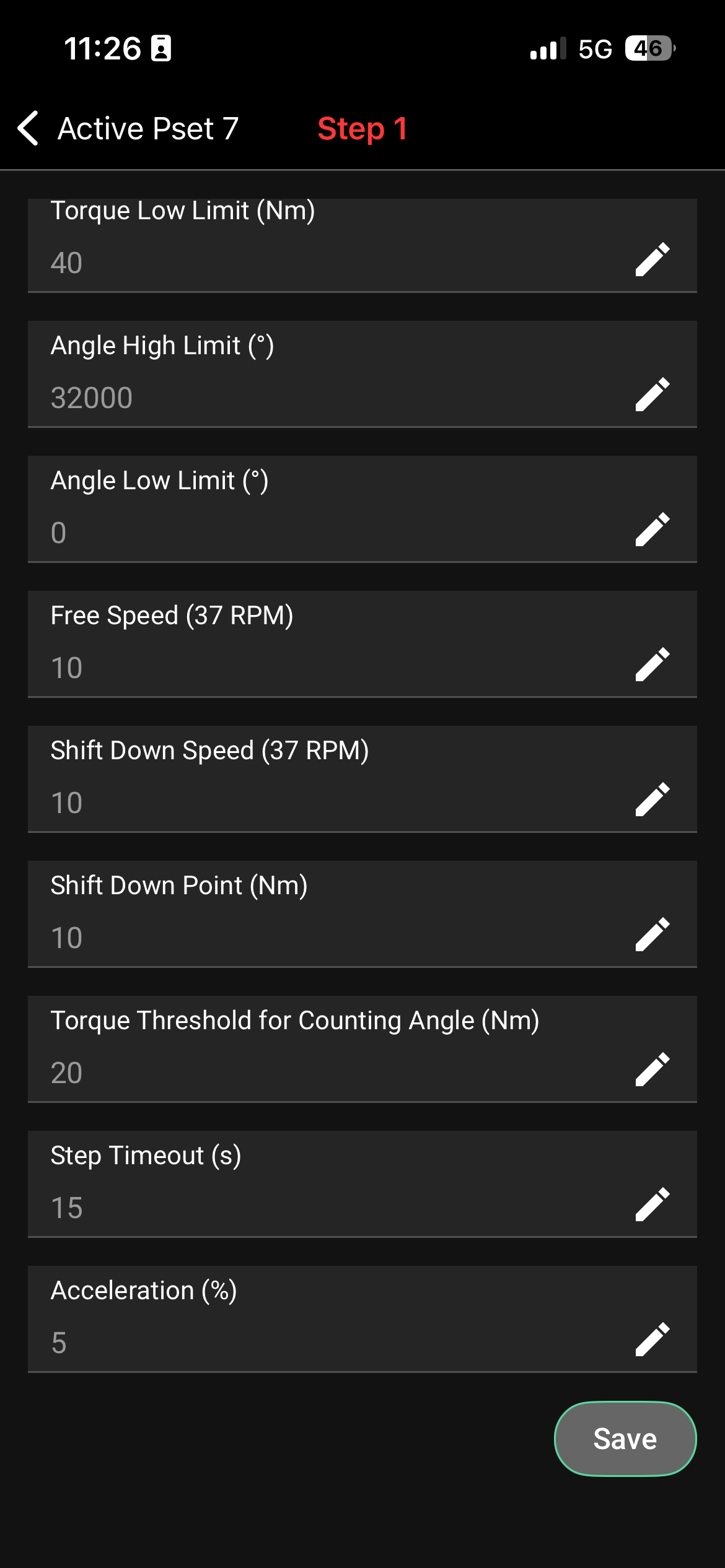The image size is (725, 1568).
Task: Edit the Torque Threshold for Counting Angle
Action: pos(651,1068)
